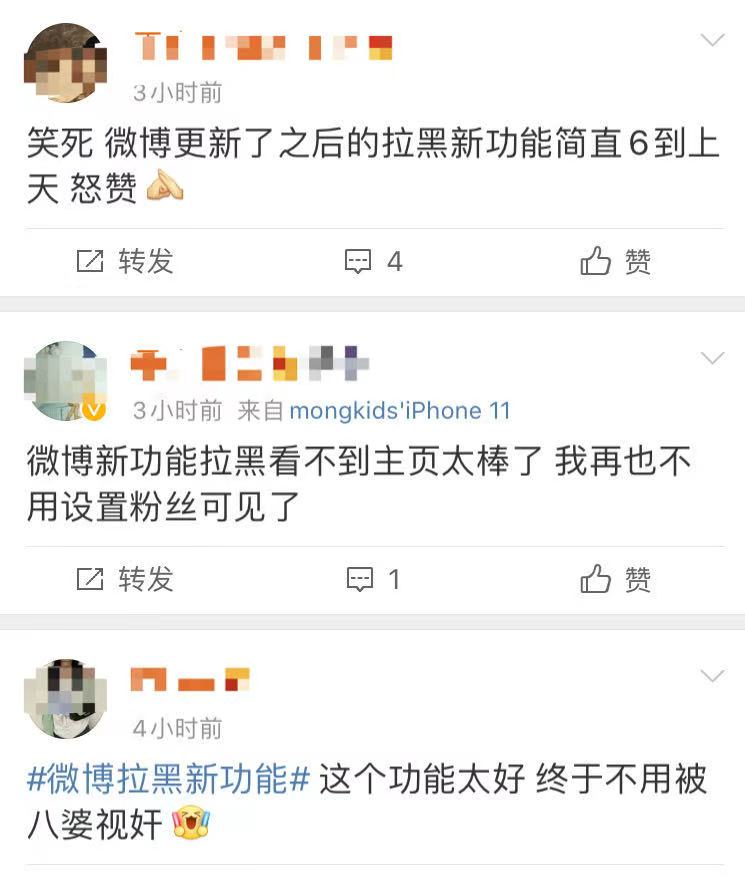Like the post saying 笑死 微博更新了
Screen dimensions: 745x878
615,262
